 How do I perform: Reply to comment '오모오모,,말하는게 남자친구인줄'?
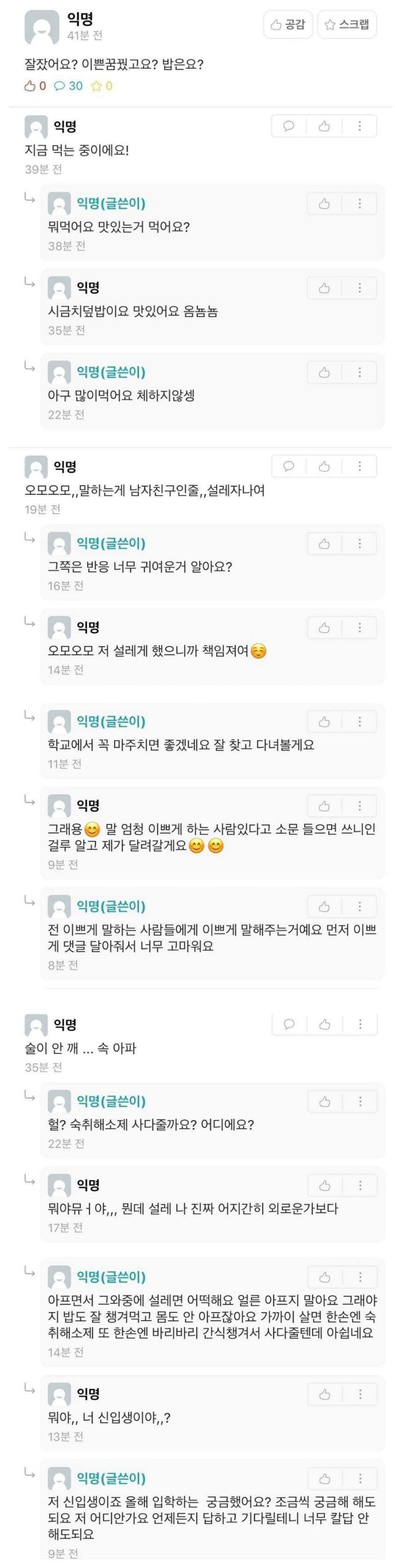click(x=289, y=466)
